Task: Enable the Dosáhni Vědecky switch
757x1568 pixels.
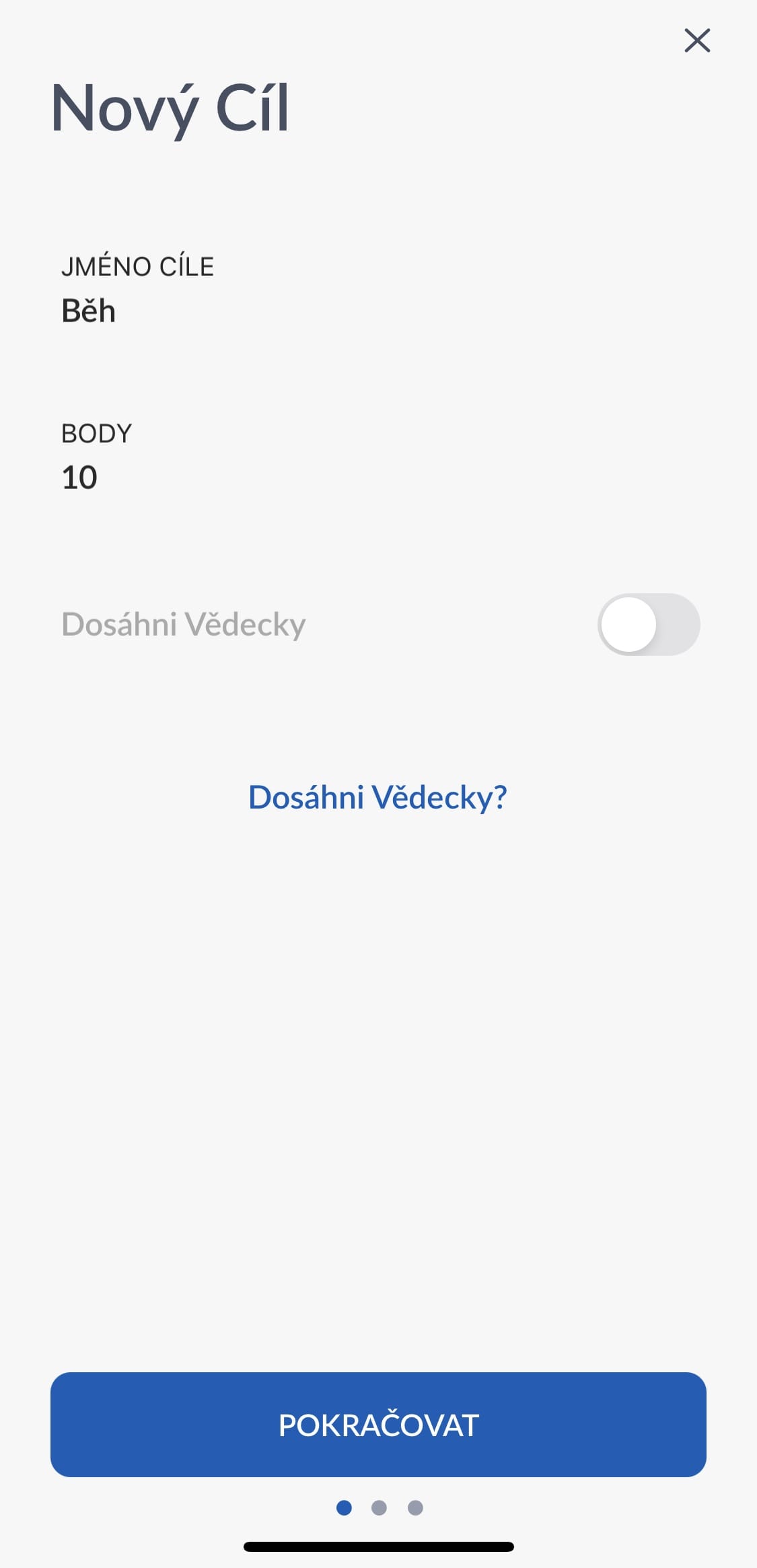Action: (648, 624)
